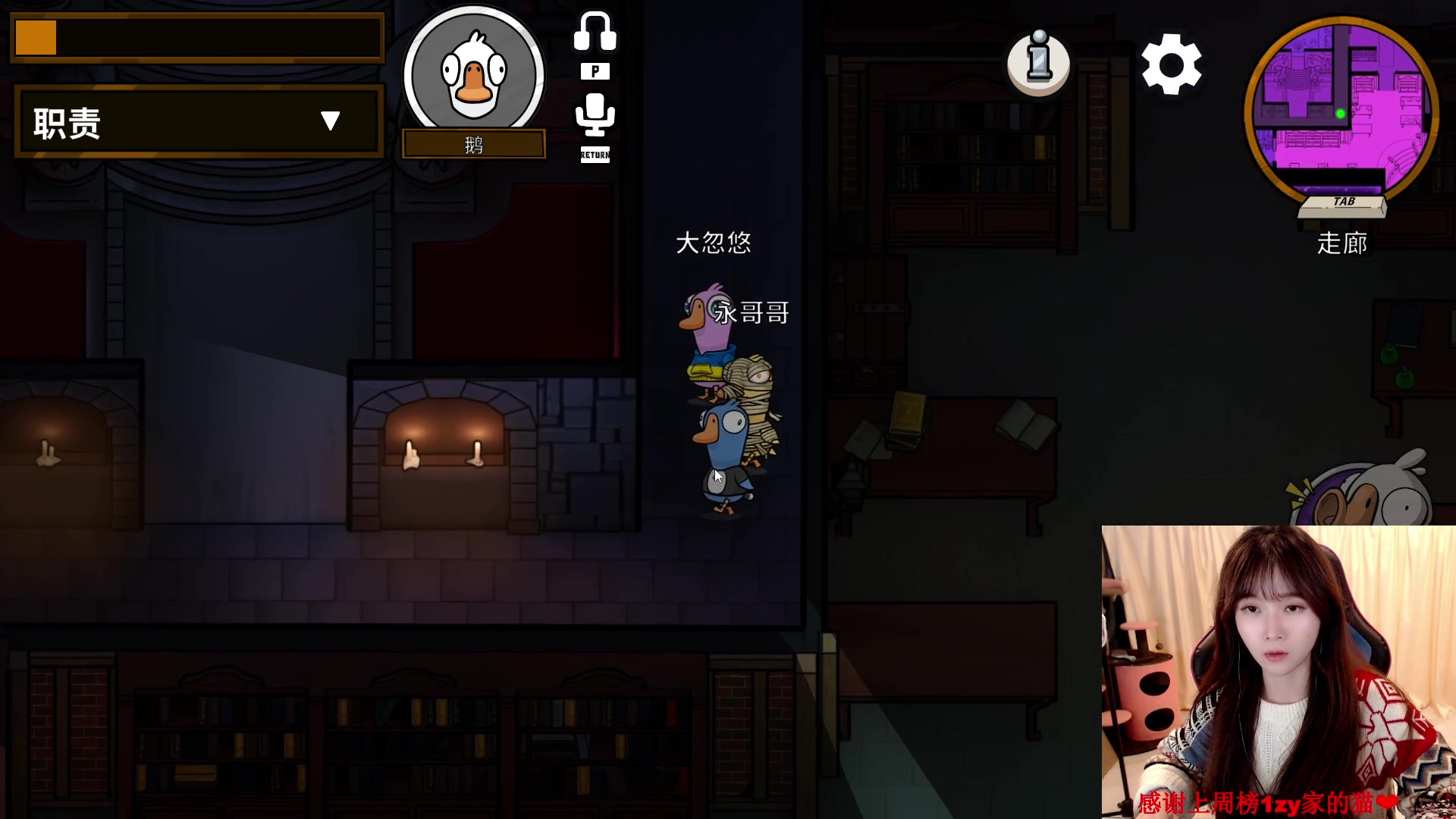Open the role info icon
Screen dimensions: 1456x819
(1038, 62)
